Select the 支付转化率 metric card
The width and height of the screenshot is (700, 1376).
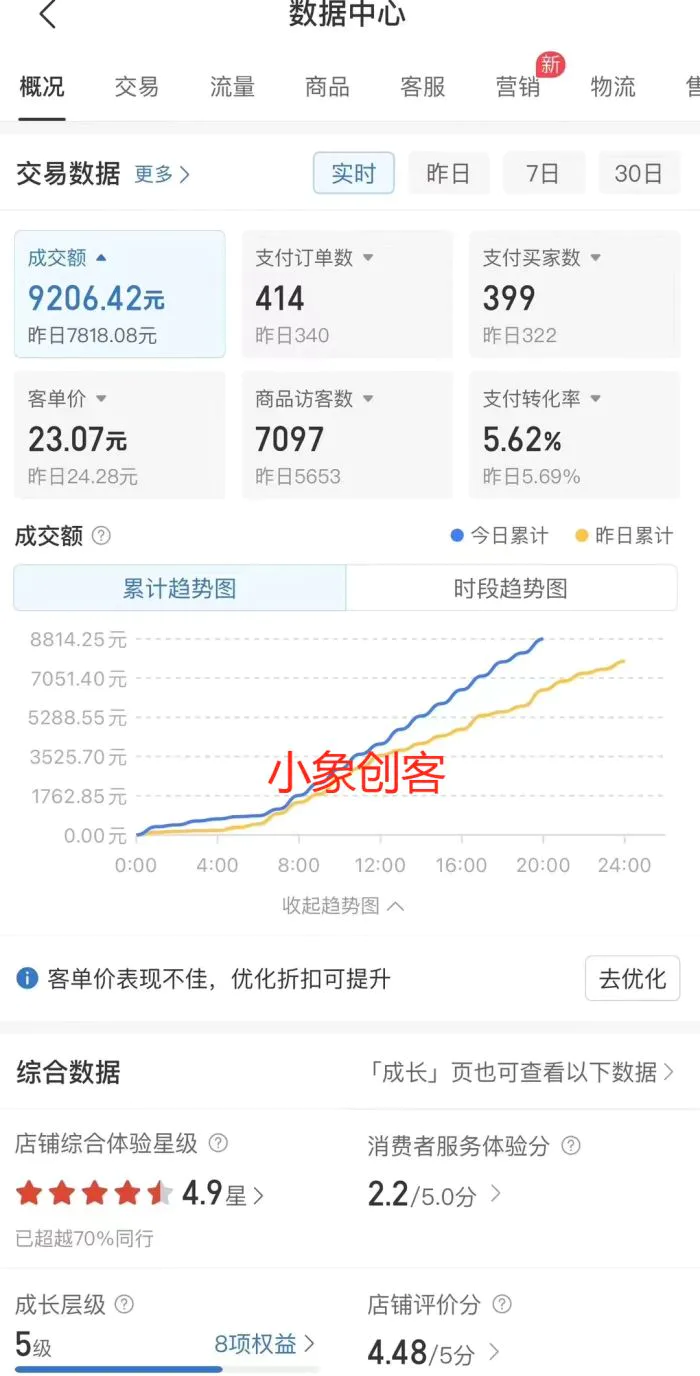tap(575, 435)
